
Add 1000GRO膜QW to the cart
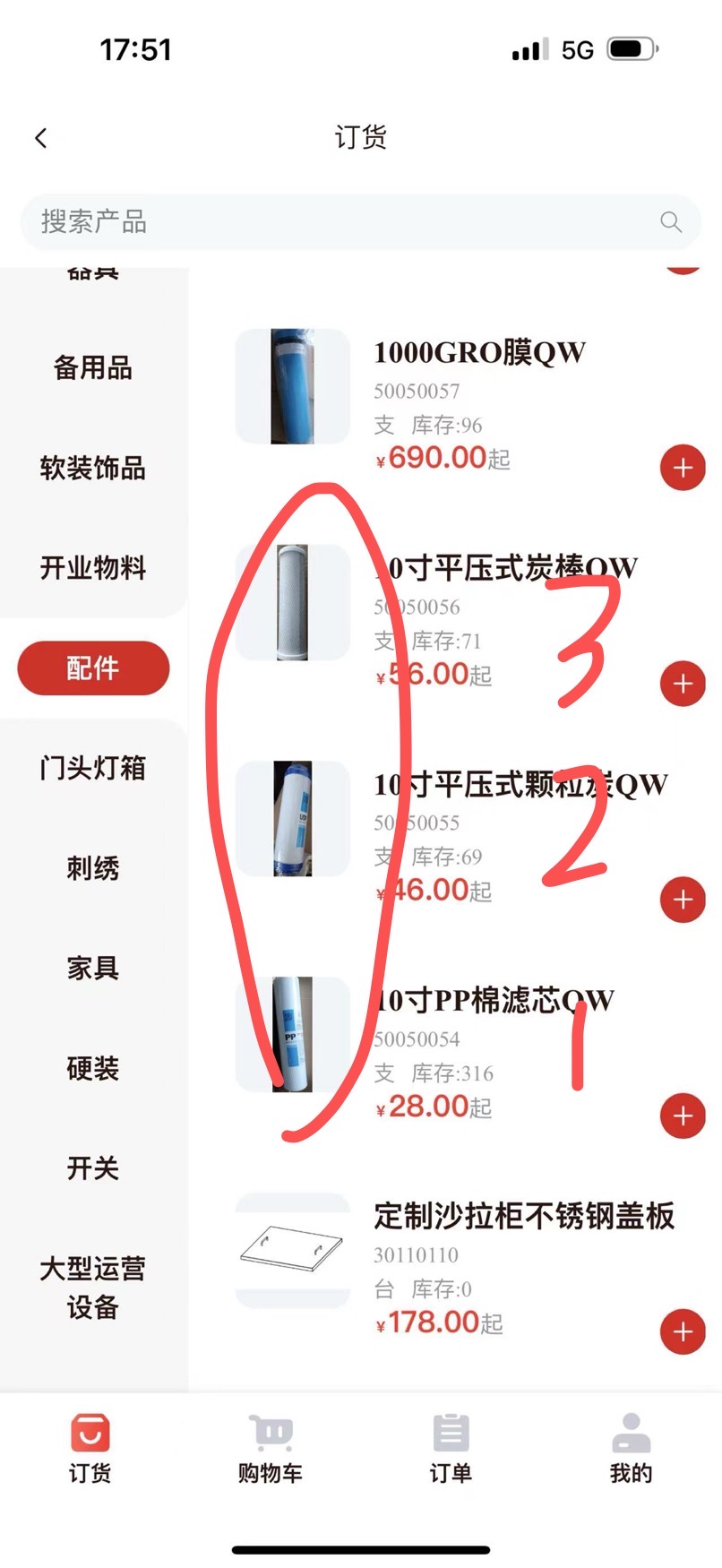[x=683, y=468]
